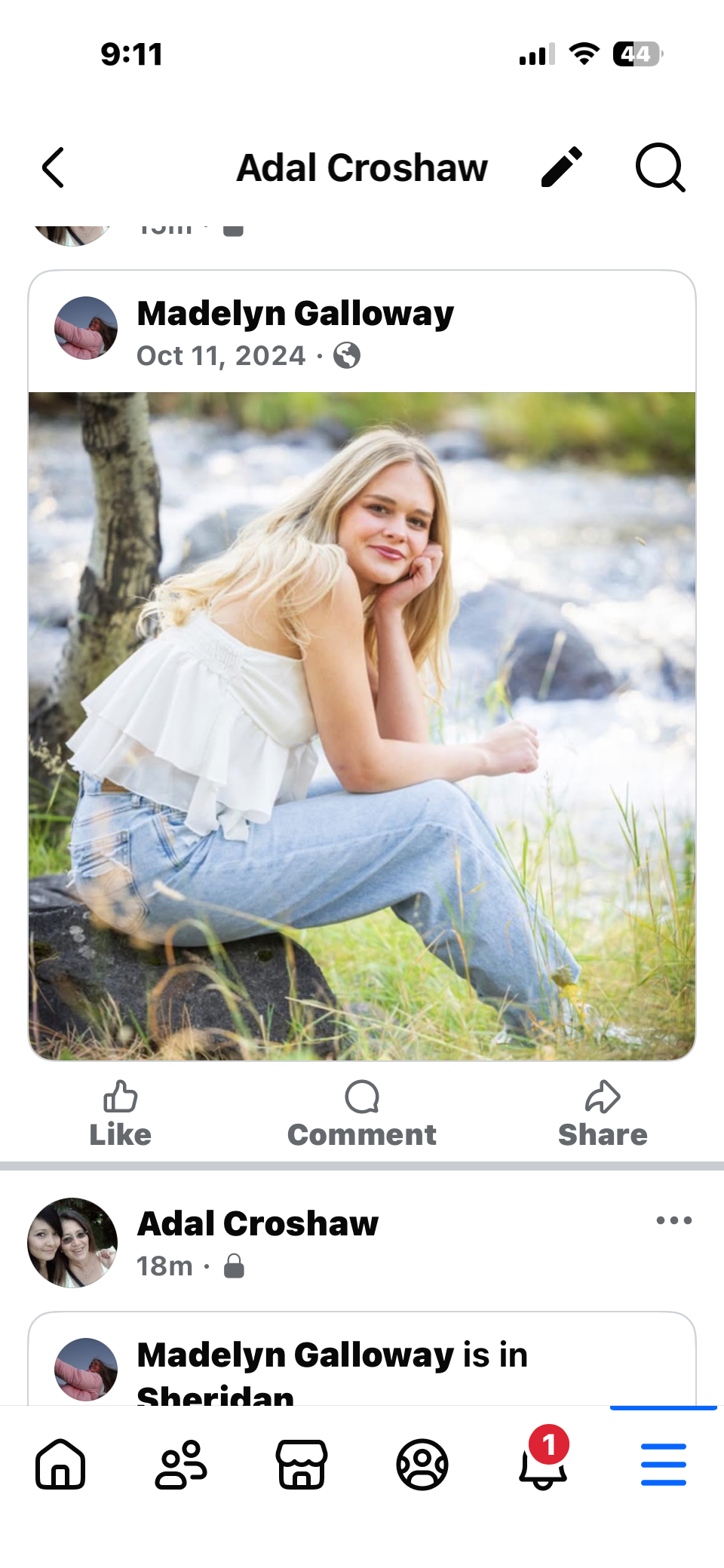Open the menu tab

pyautogui.click(x=663, y=1465)
